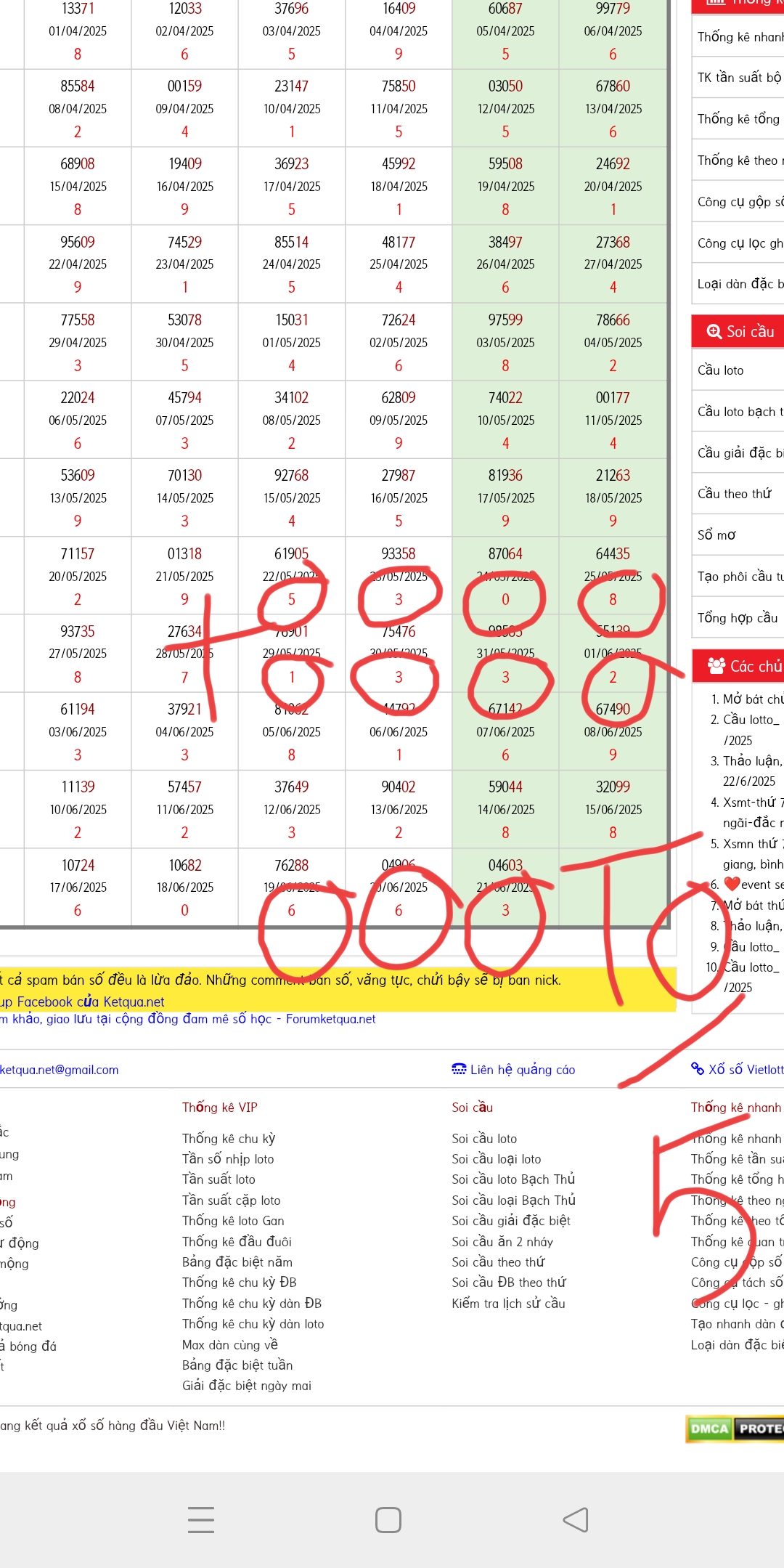Open Forumketqua.net community link
784x1568 pixels.
click(x=331, y=1019)
